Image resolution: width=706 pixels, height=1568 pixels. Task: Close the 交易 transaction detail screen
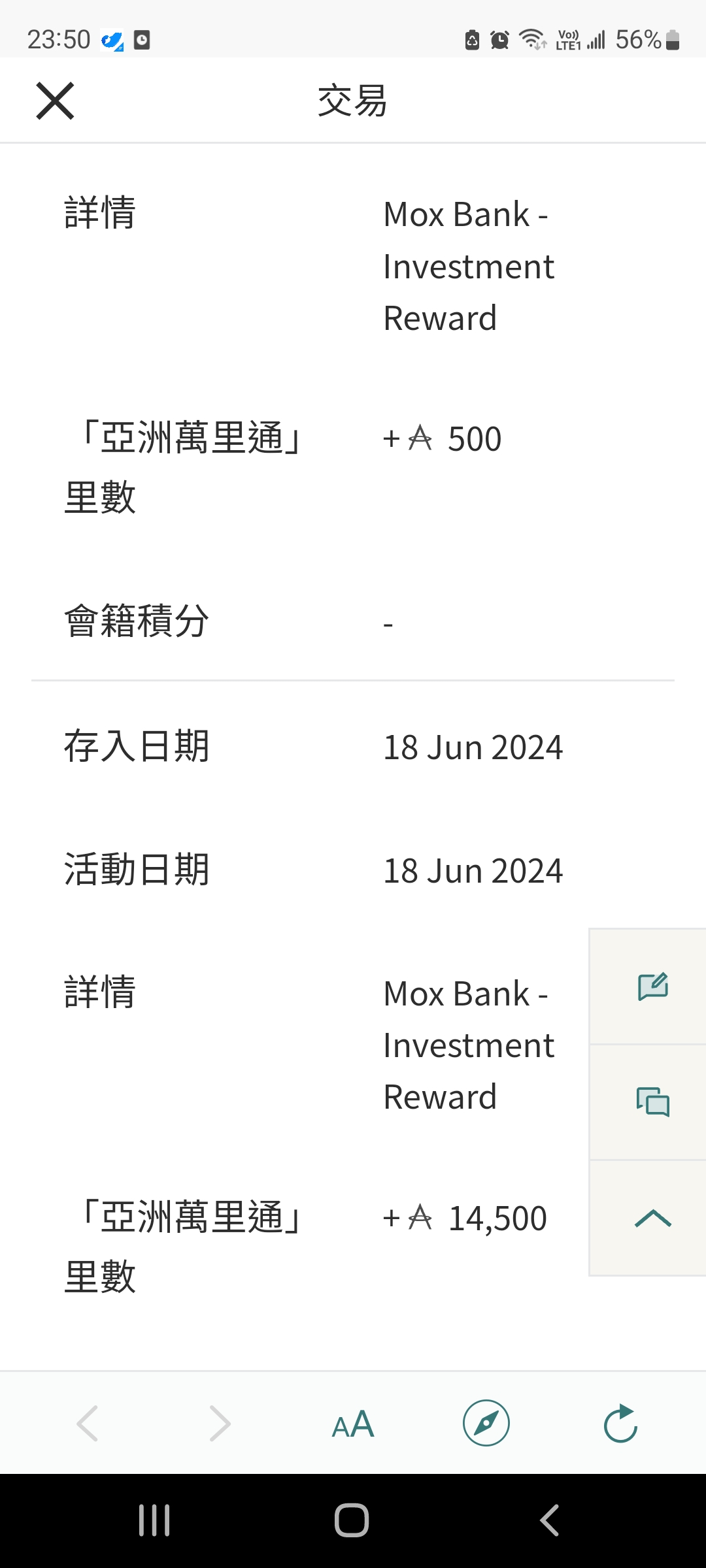54,101
